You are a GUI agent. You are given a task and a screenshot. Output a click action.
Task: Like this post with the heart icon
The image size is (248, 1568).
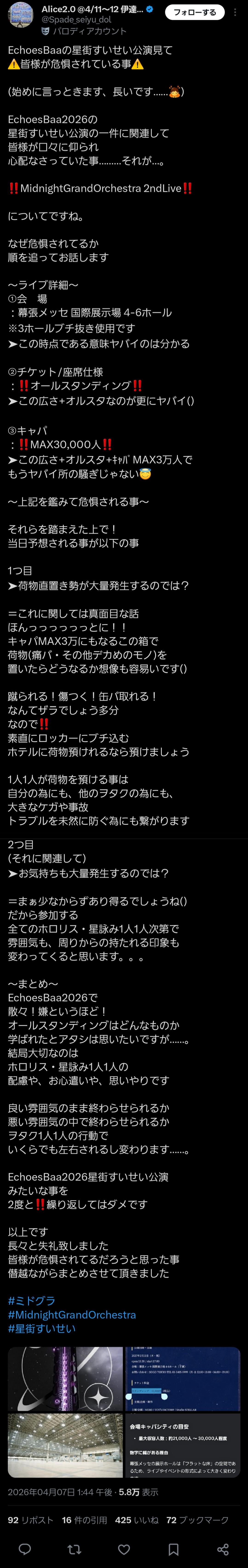pyautogui.click(x=124, y=1548)
